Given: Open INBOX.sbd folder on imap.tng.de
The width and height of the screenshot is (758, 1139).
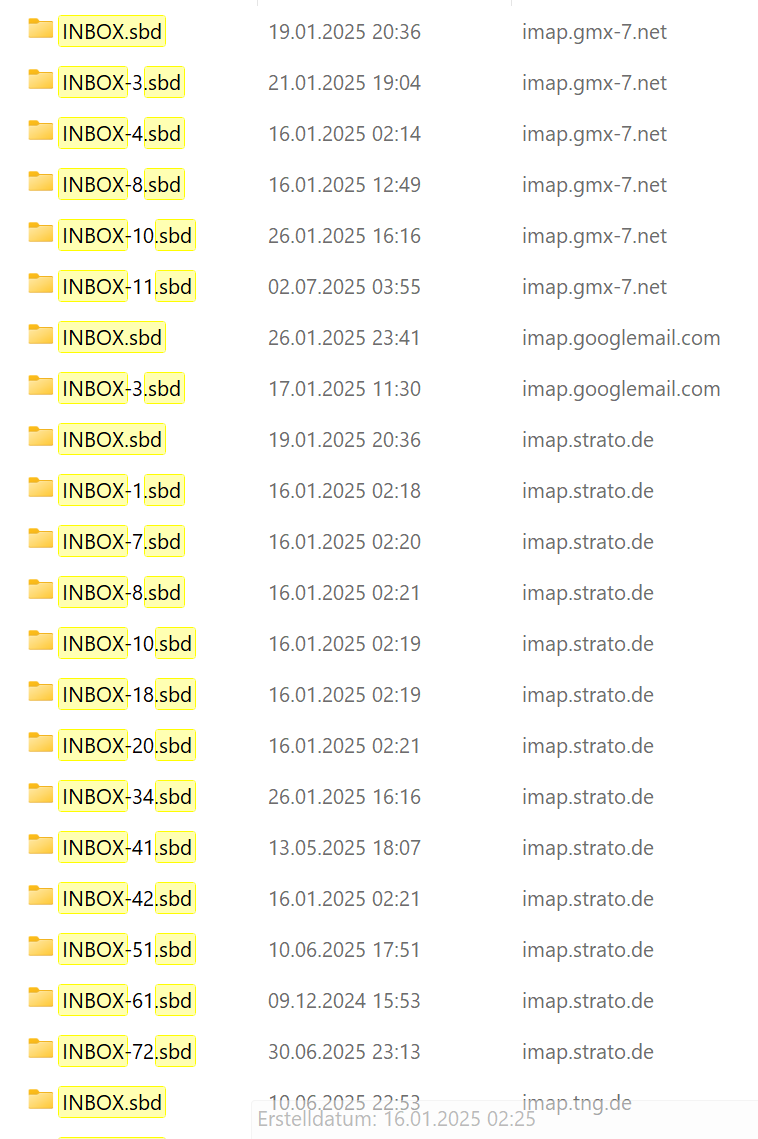Looking at the screenshot, I should pyautogui.click(x=111, y=1103).
